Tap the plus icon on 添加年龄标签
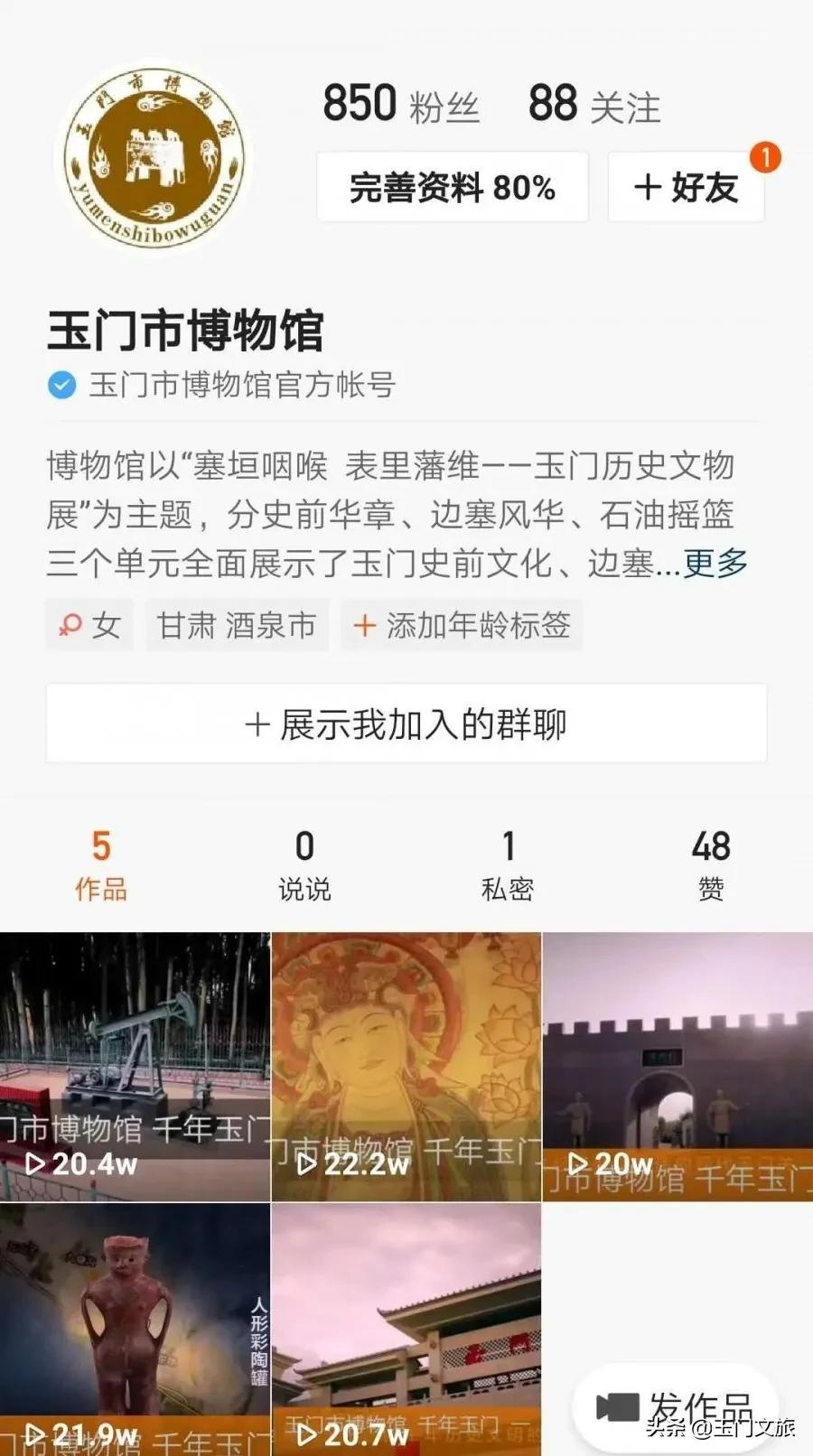This screenshot has height=1456, width=813. [x=365, y=625]
